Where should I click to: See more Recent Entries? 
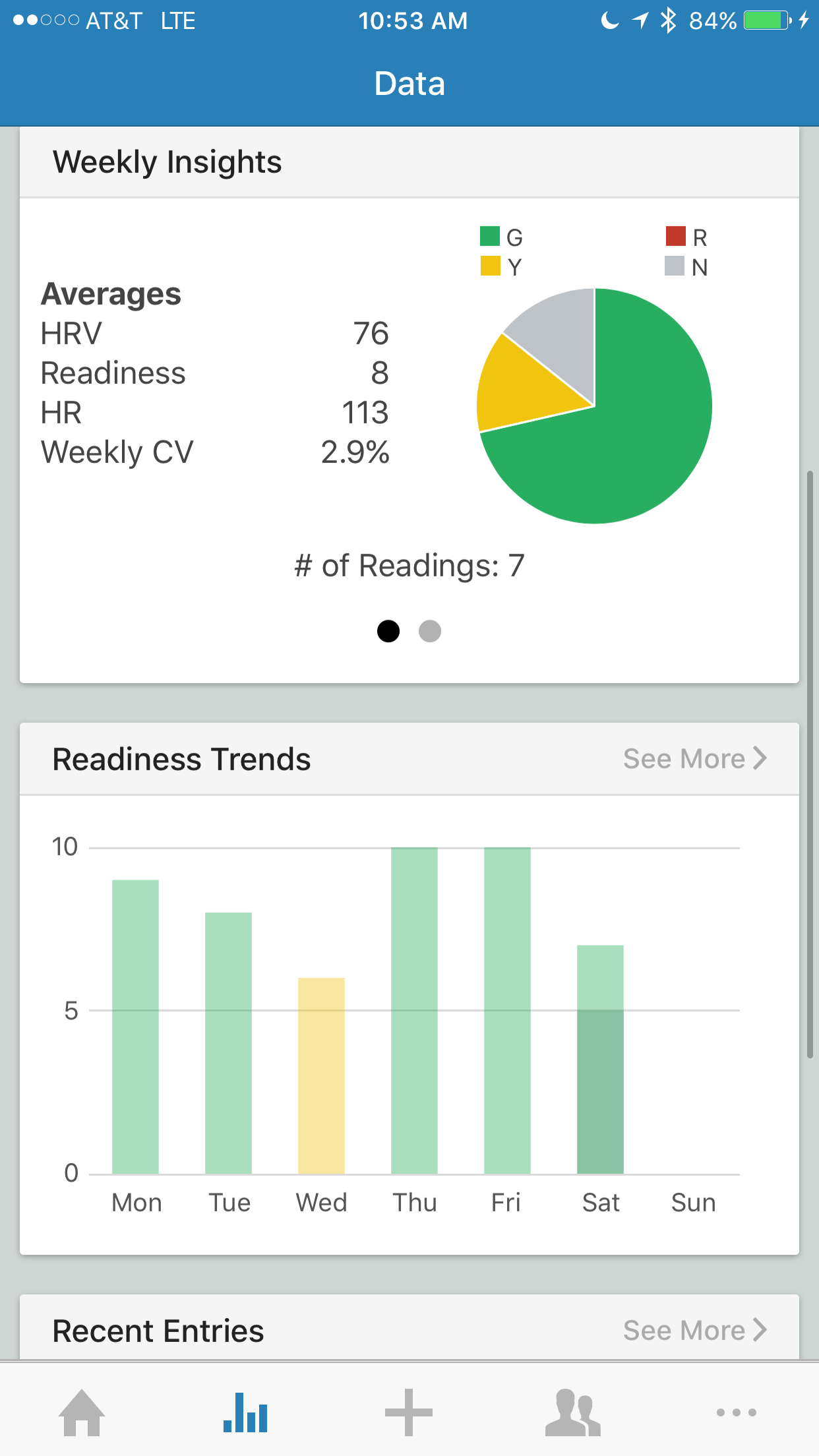(695, 1330)
